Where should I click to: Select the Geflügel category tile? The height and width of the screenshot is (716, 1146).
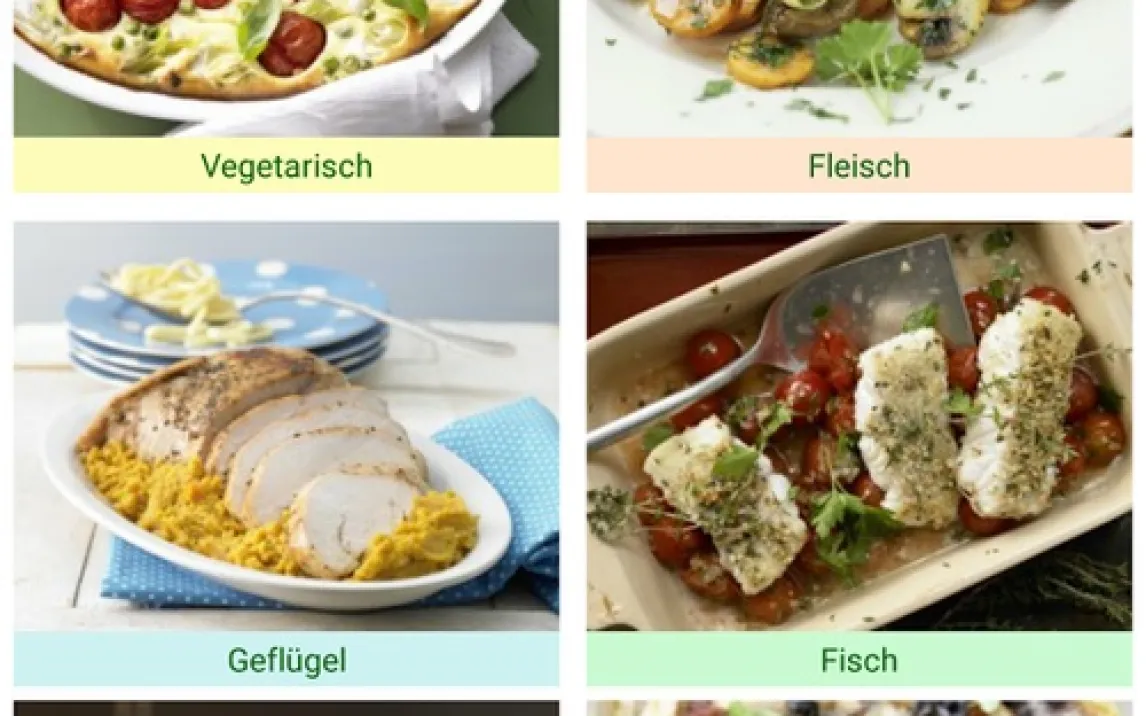(286, 450)
